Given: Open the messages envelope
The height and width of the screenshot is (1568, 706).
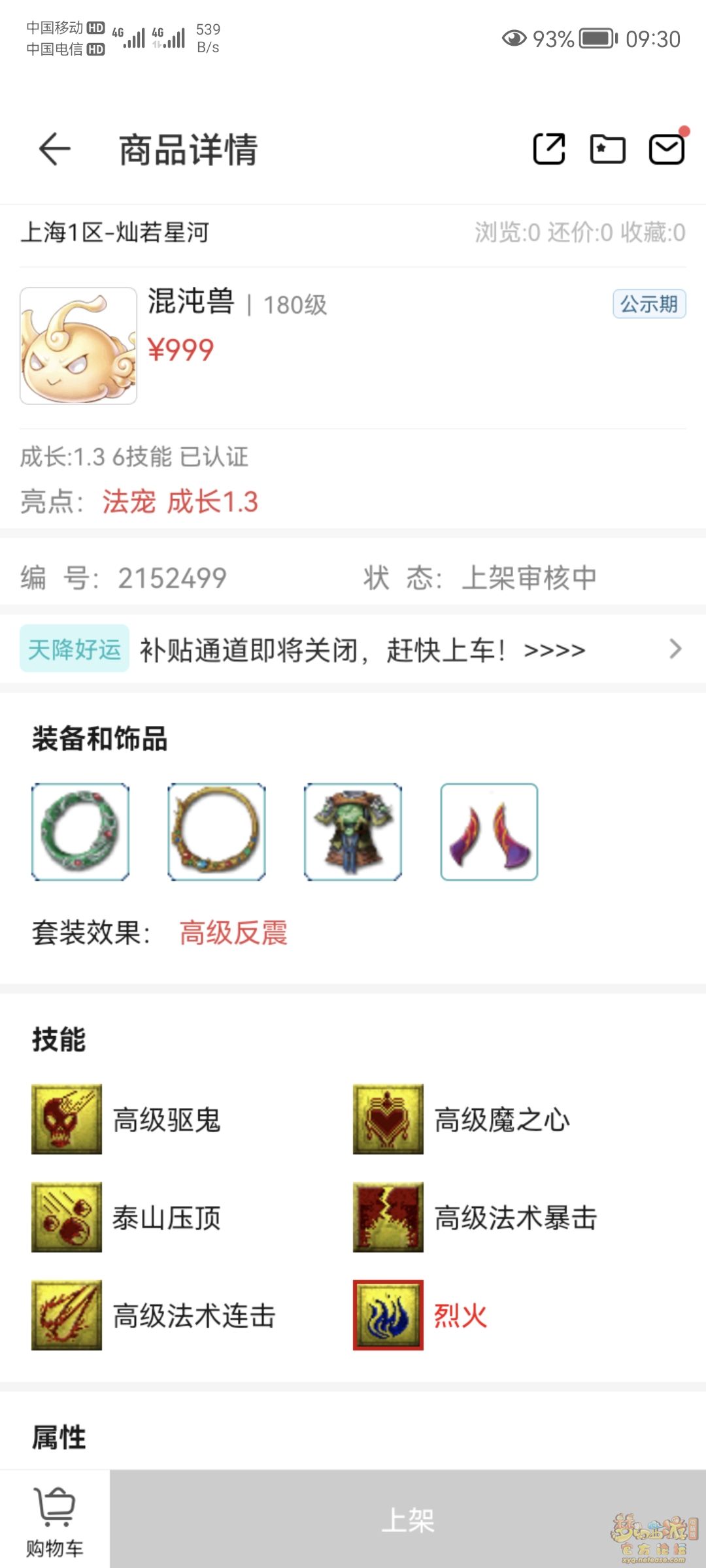Looking at the screenshot, I should [x=666, y=149].
